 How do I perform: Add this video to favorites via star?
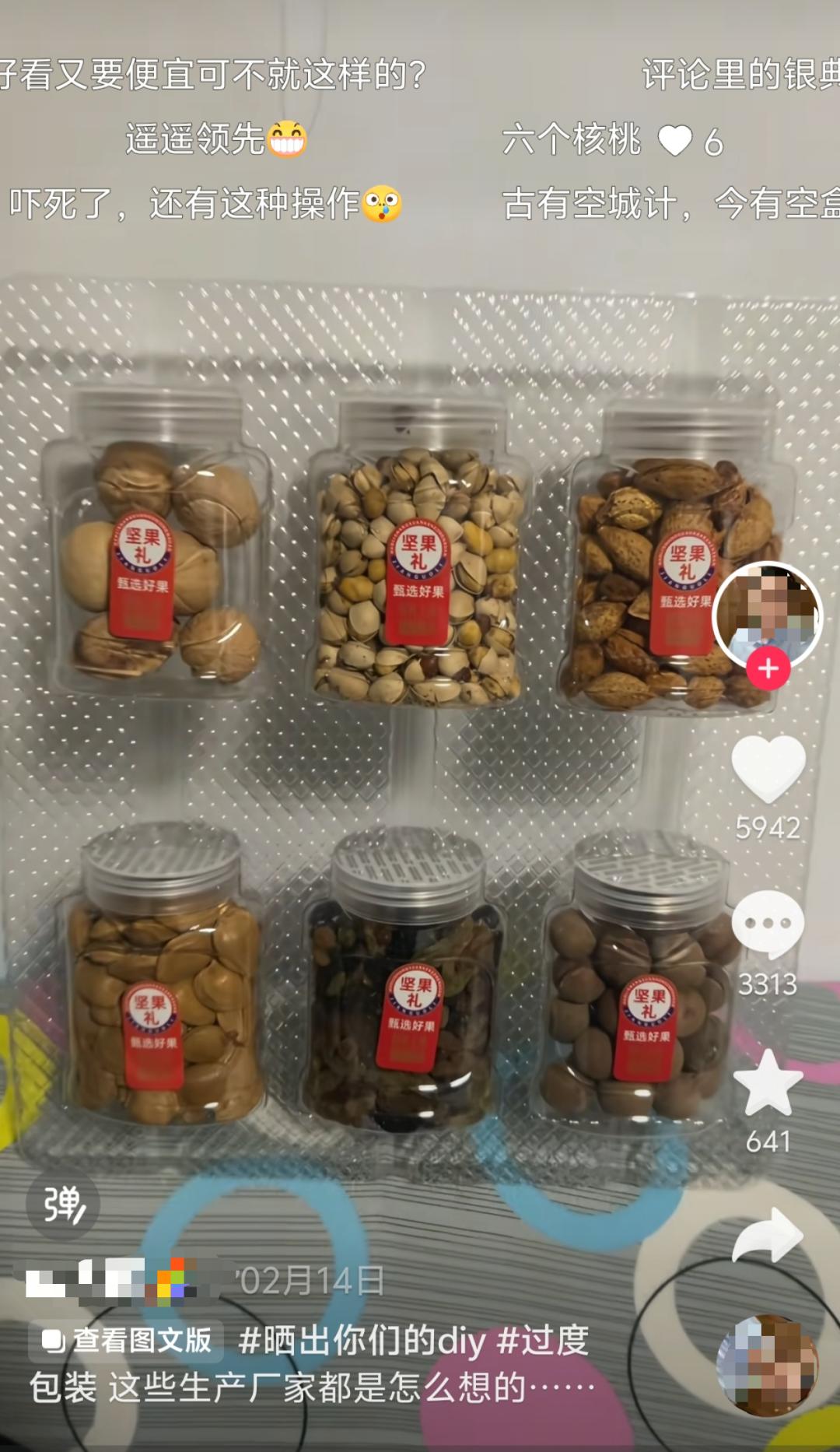click(768, 1083)
